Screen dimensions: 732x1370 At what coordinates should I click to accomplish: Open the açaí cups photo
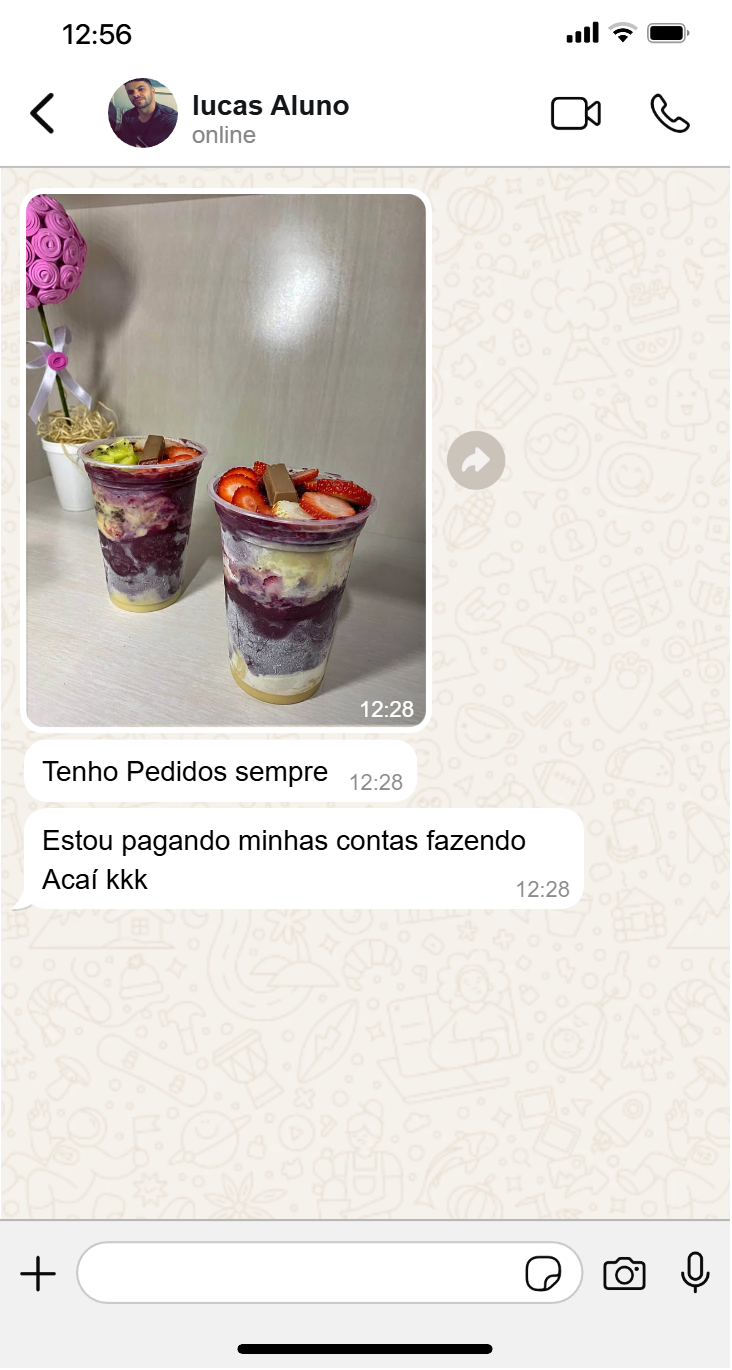(226, 460)
